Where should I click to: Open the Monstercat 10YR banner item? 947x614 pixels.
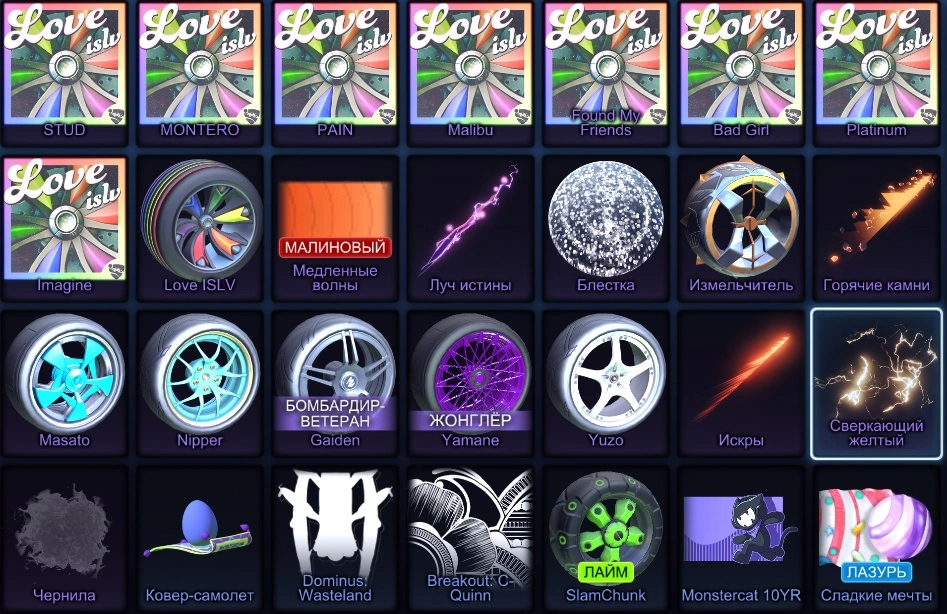(x=741, y=535)
